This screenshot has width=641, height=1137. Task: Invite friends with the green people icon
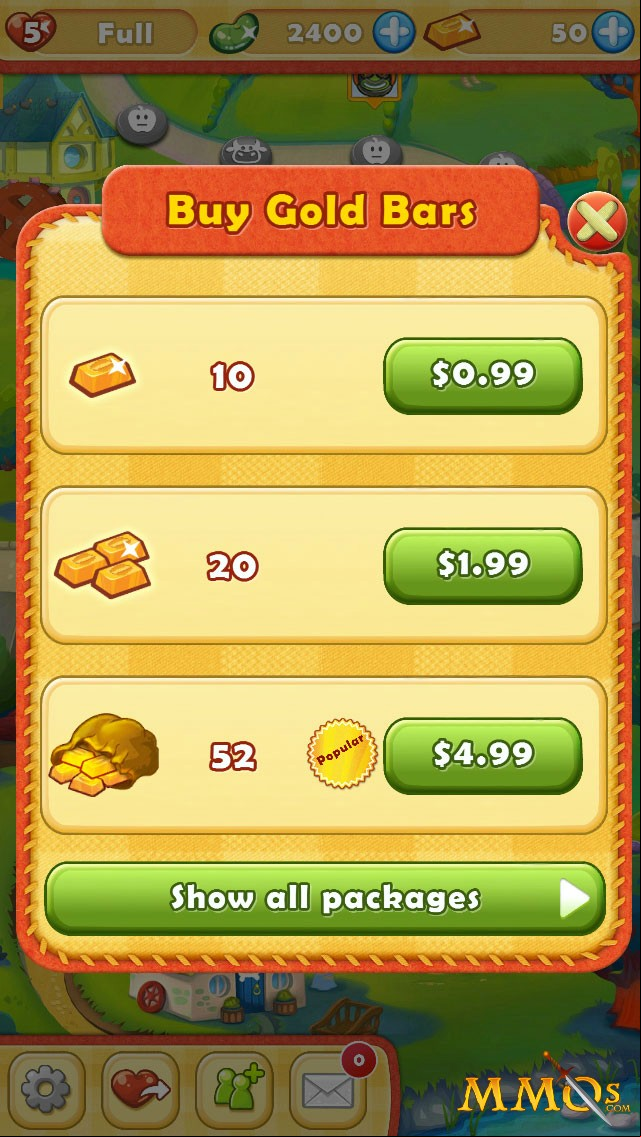pos(233,1090)
